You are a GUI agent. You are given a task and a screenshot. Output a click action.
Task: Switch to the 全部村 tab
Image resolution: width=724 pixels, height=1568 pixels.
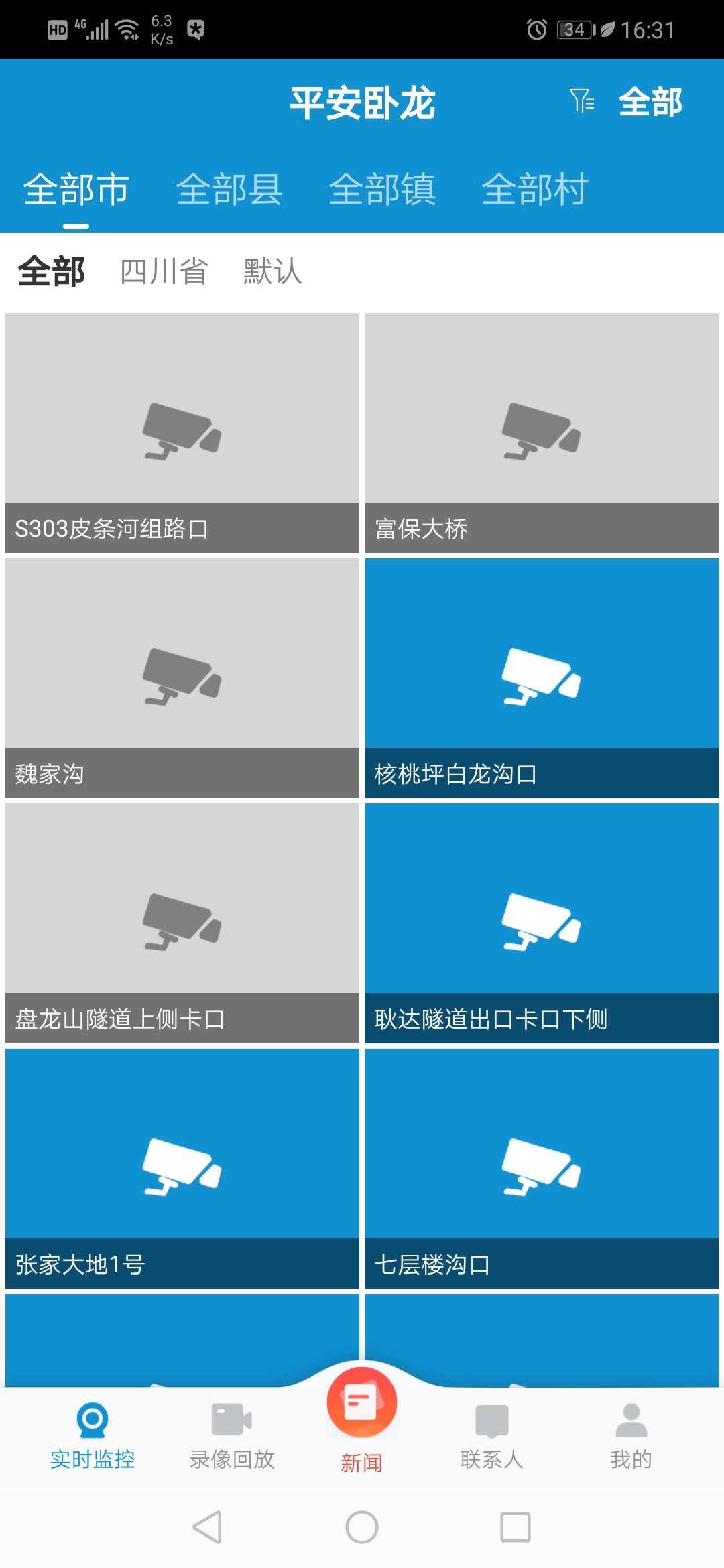(535, 189)
